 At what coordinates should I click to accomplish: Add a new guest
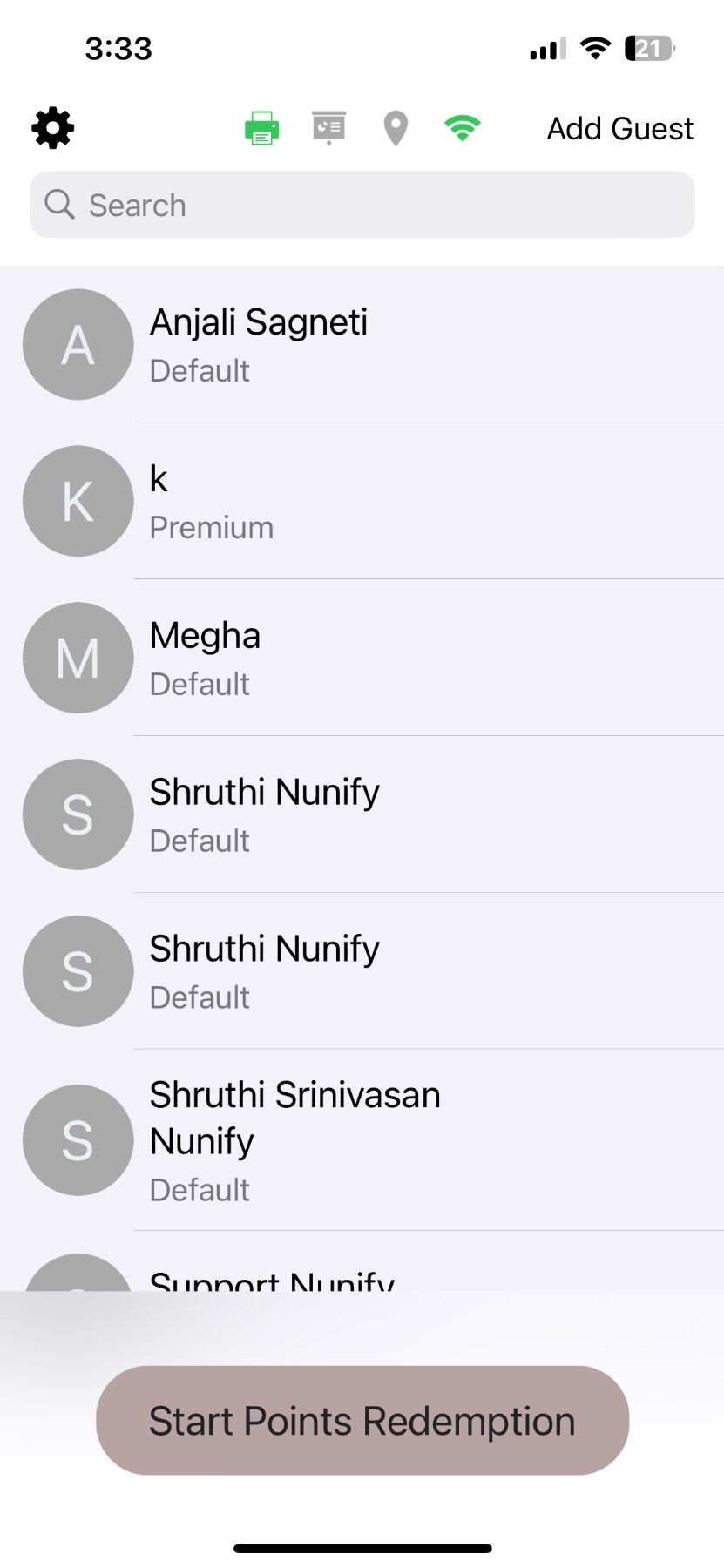tap(619, 128)
